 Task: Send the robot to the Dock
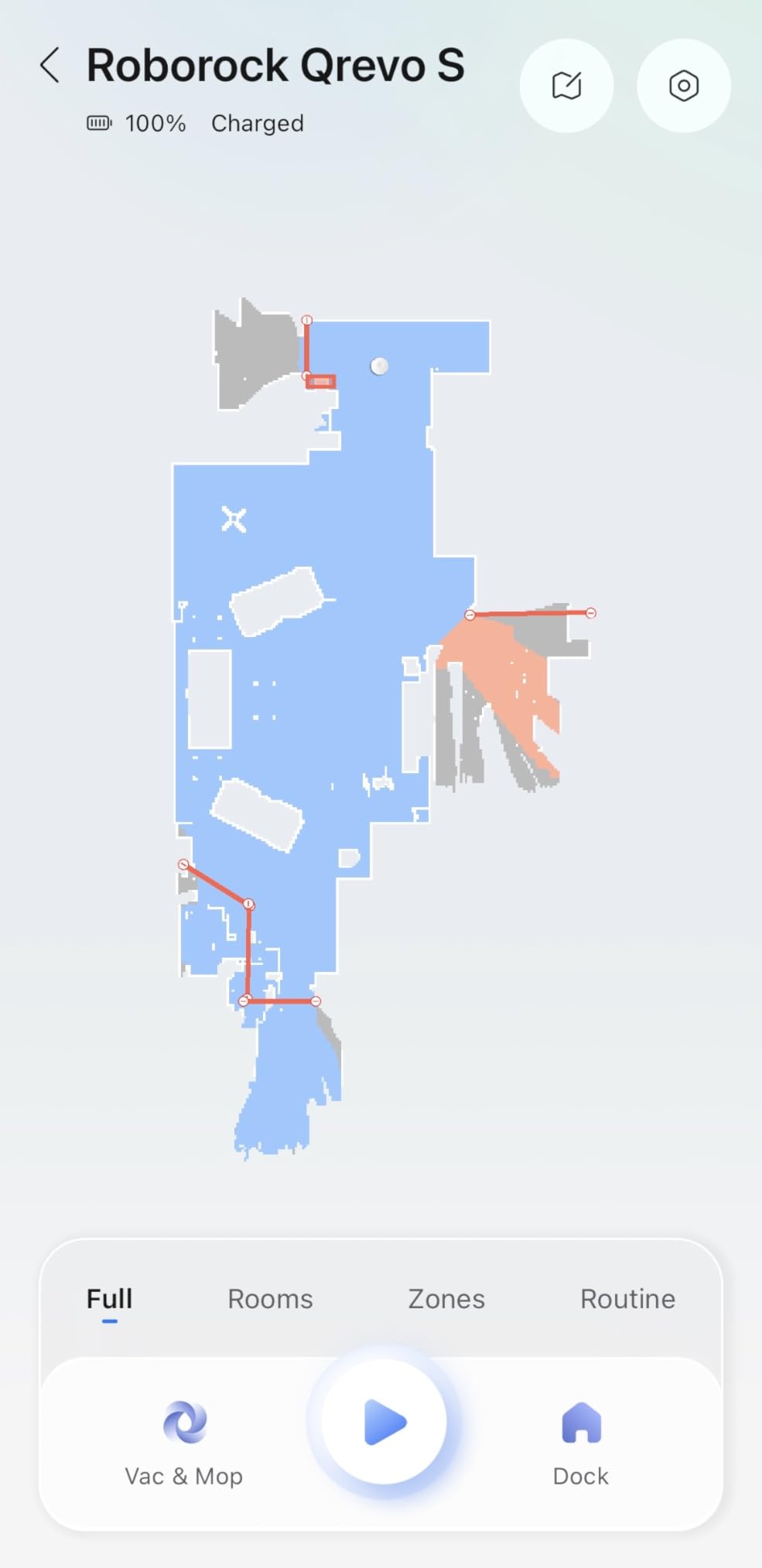[581, 1442]
